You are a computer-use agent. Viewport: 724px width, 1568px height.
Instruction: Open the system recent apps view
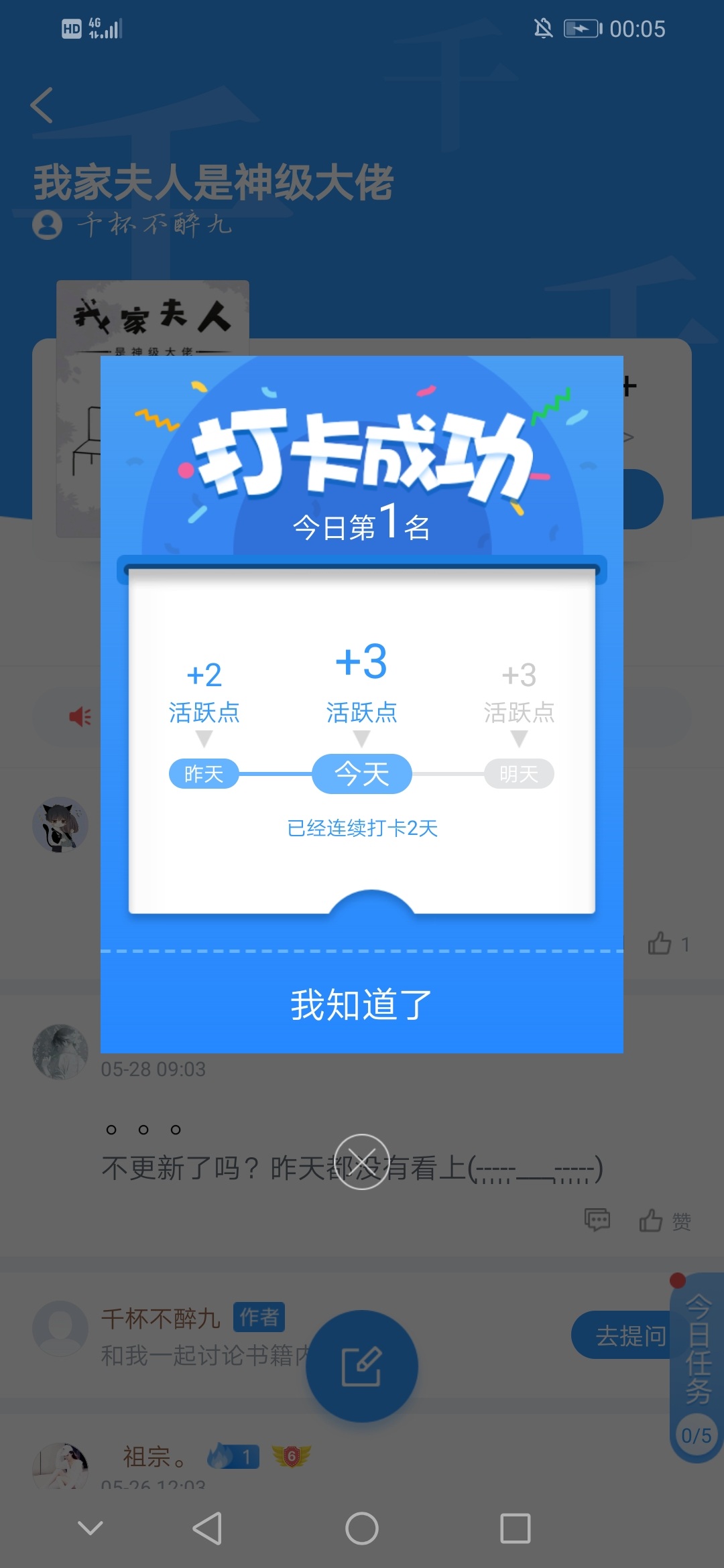(x=515, y=1528)
